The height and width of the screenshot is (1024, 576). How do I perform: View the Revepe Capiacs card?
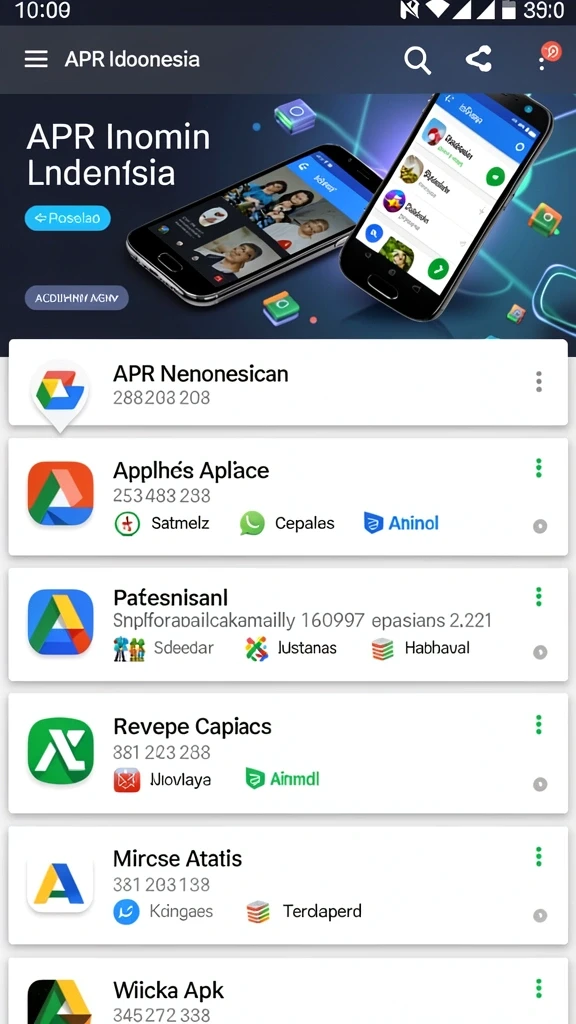point(288,753)
